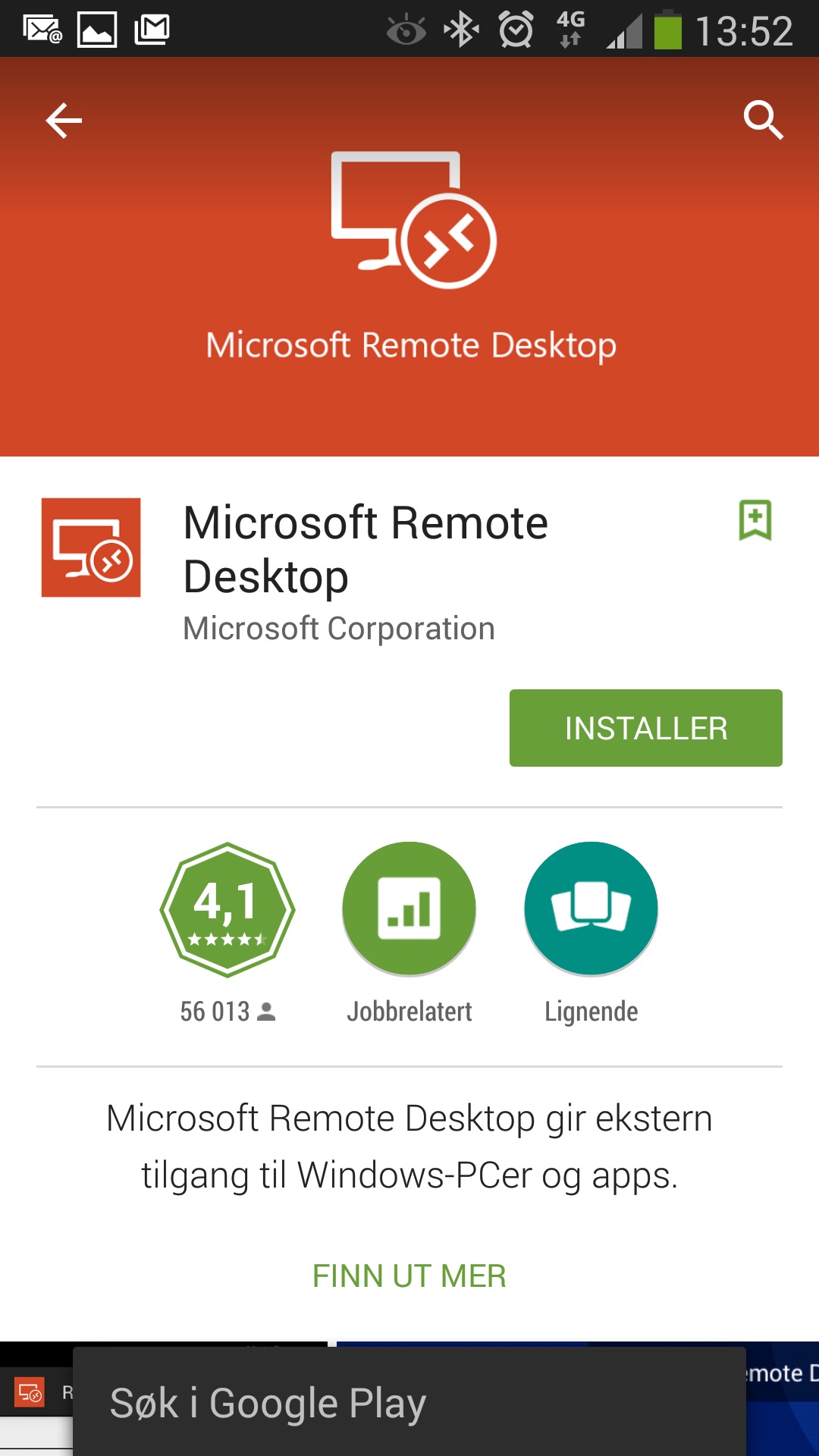Open the Jobbrelatert category
Image resolution: width=819 pixels, height=1456 pixels.
409,910
